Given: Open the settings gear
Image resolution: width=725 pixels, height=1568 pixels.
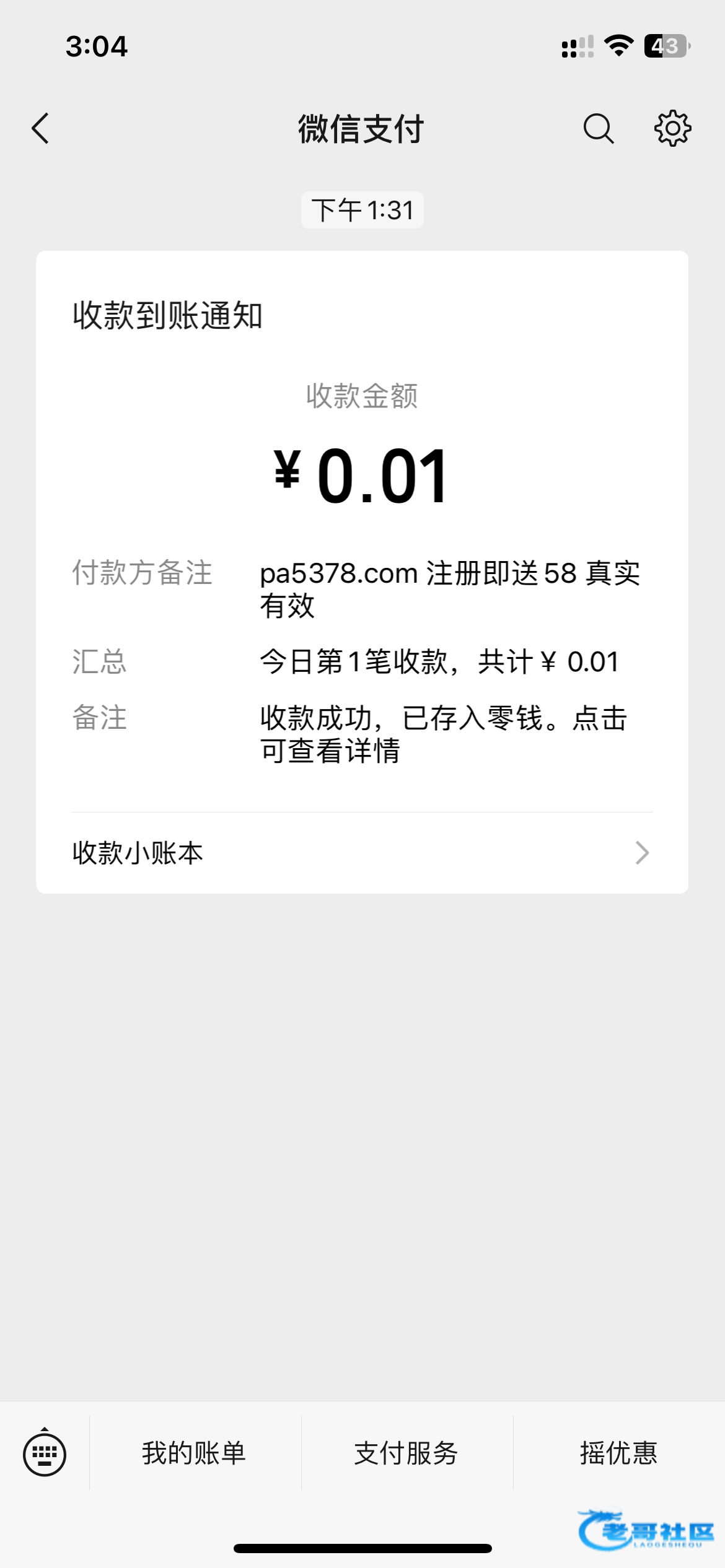Looking at the screenshot, I should tap(672, 129).
